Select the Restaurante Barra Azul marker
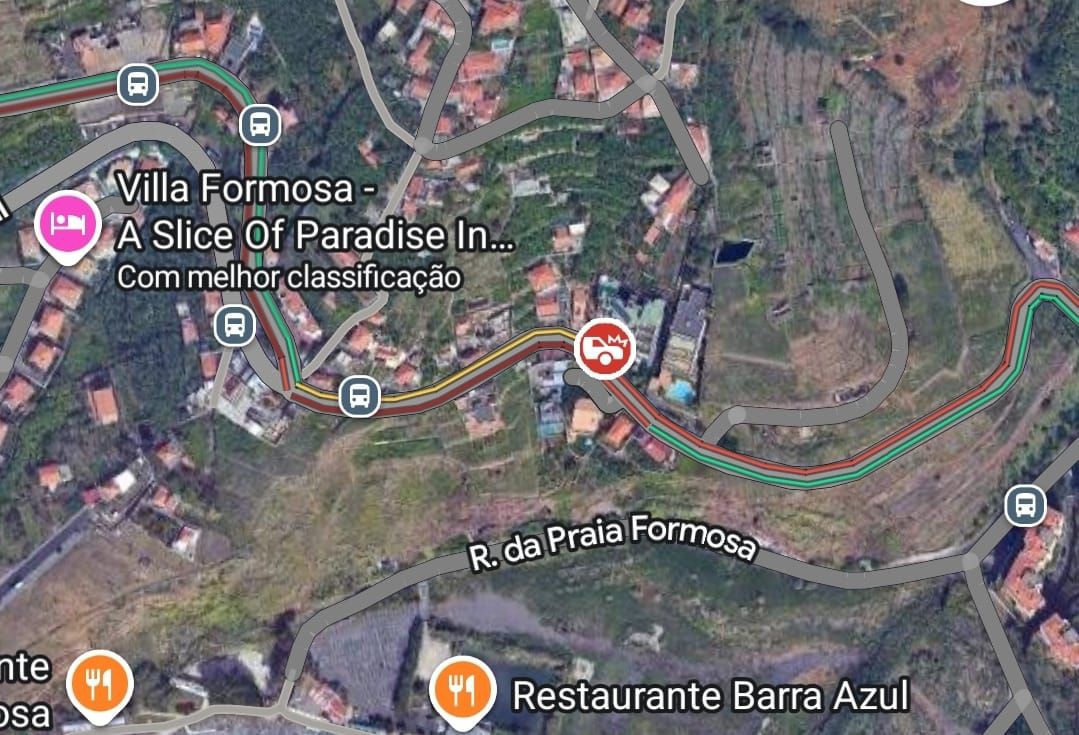The image size is (1079, 735). point(462,689)
